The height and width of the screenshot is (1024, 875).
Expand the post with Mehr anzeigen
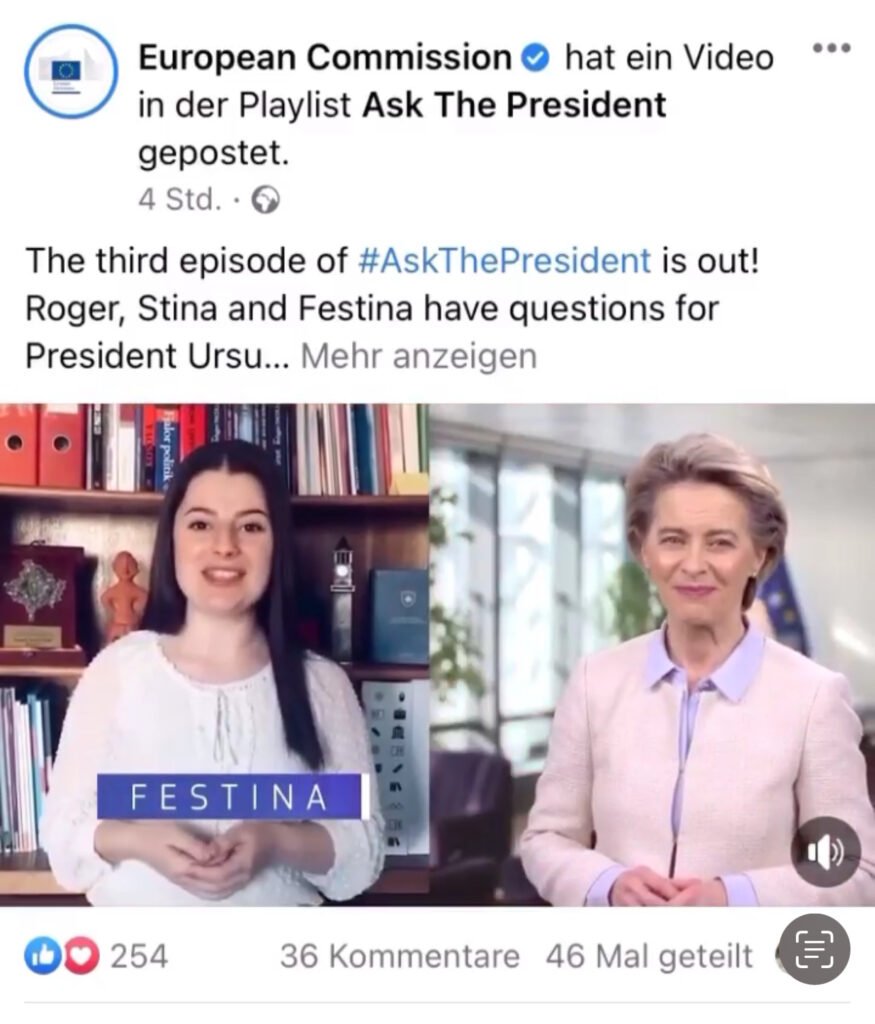419,357
